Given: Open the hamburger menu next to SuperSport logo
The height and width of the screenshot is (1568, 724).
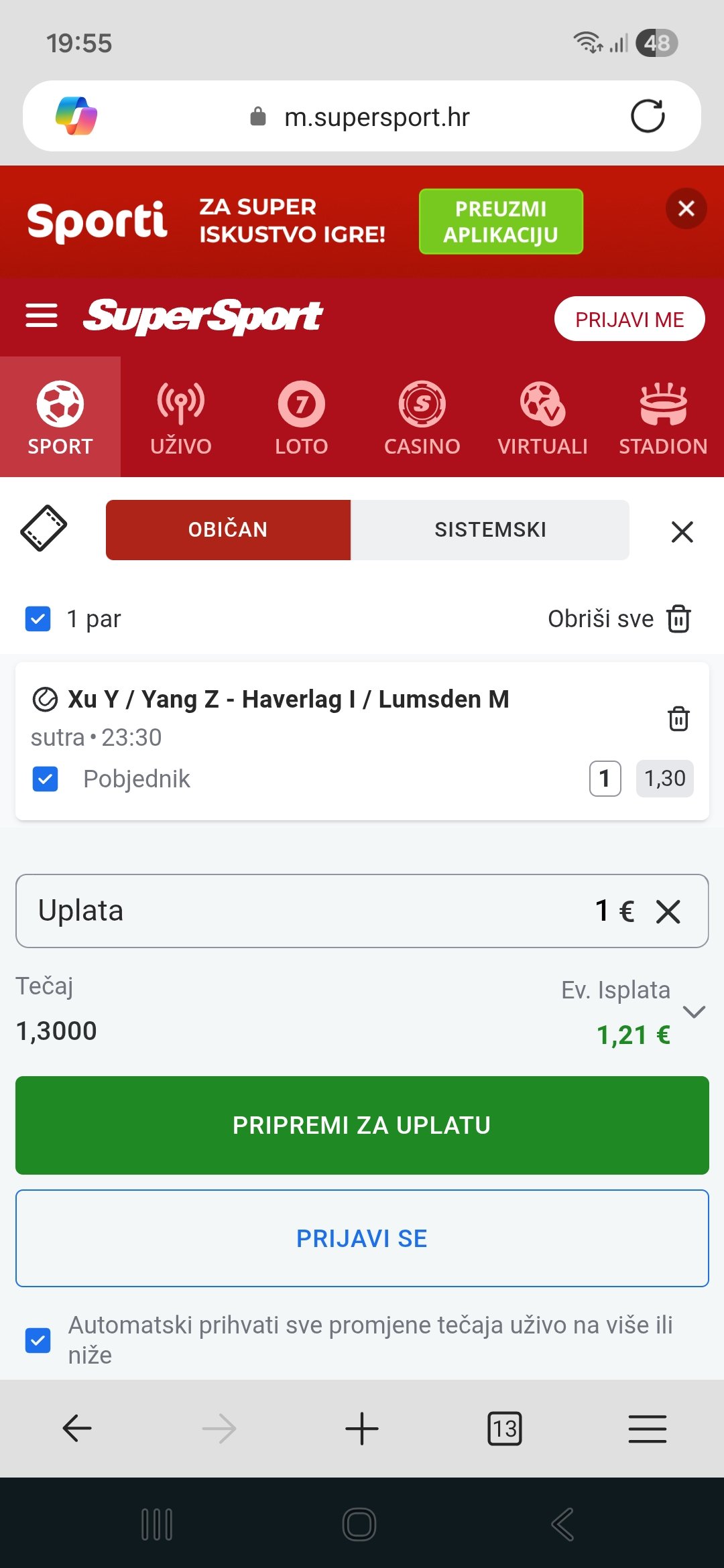Looking at the screenshot, I should click(x=42, y=316).
